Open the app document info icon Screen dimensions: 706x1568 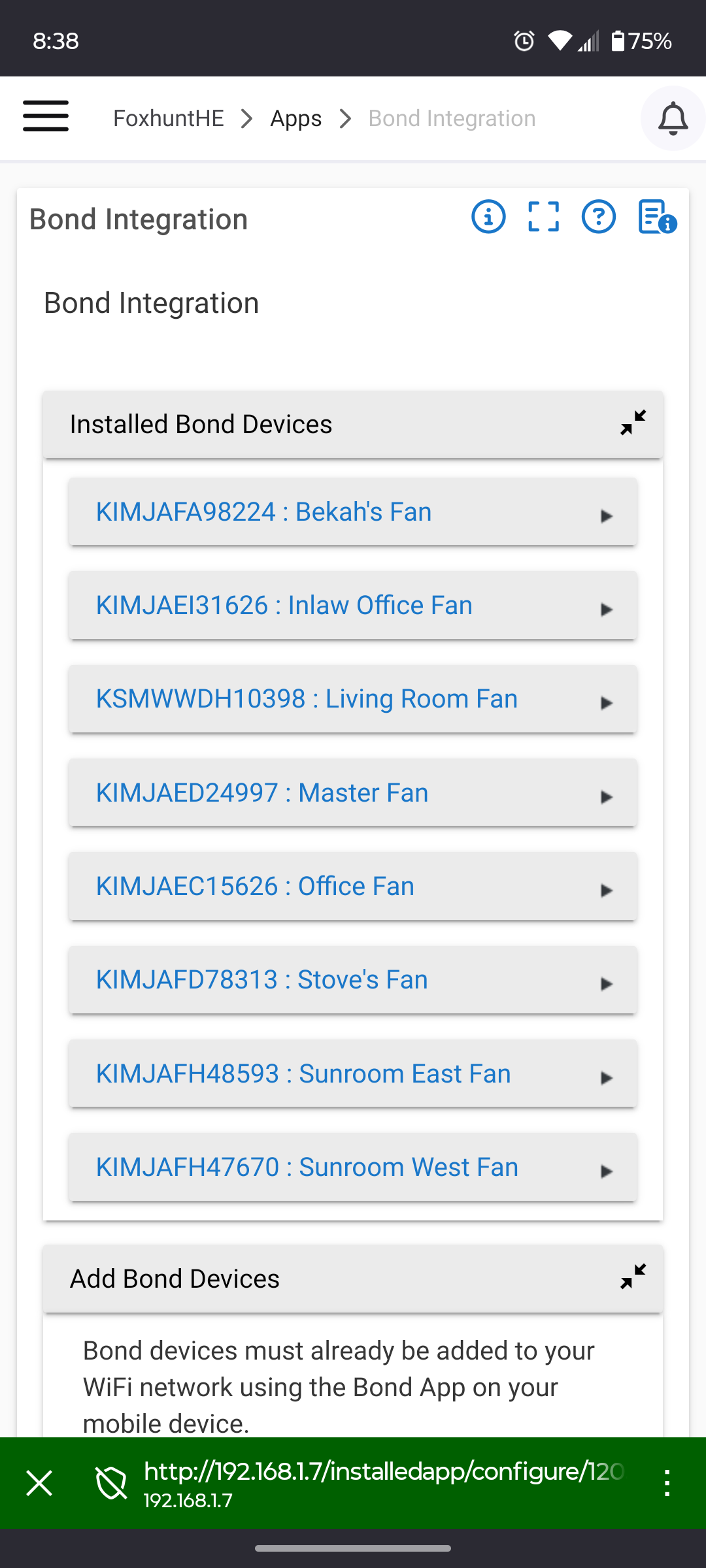click(x=656, y=217)
